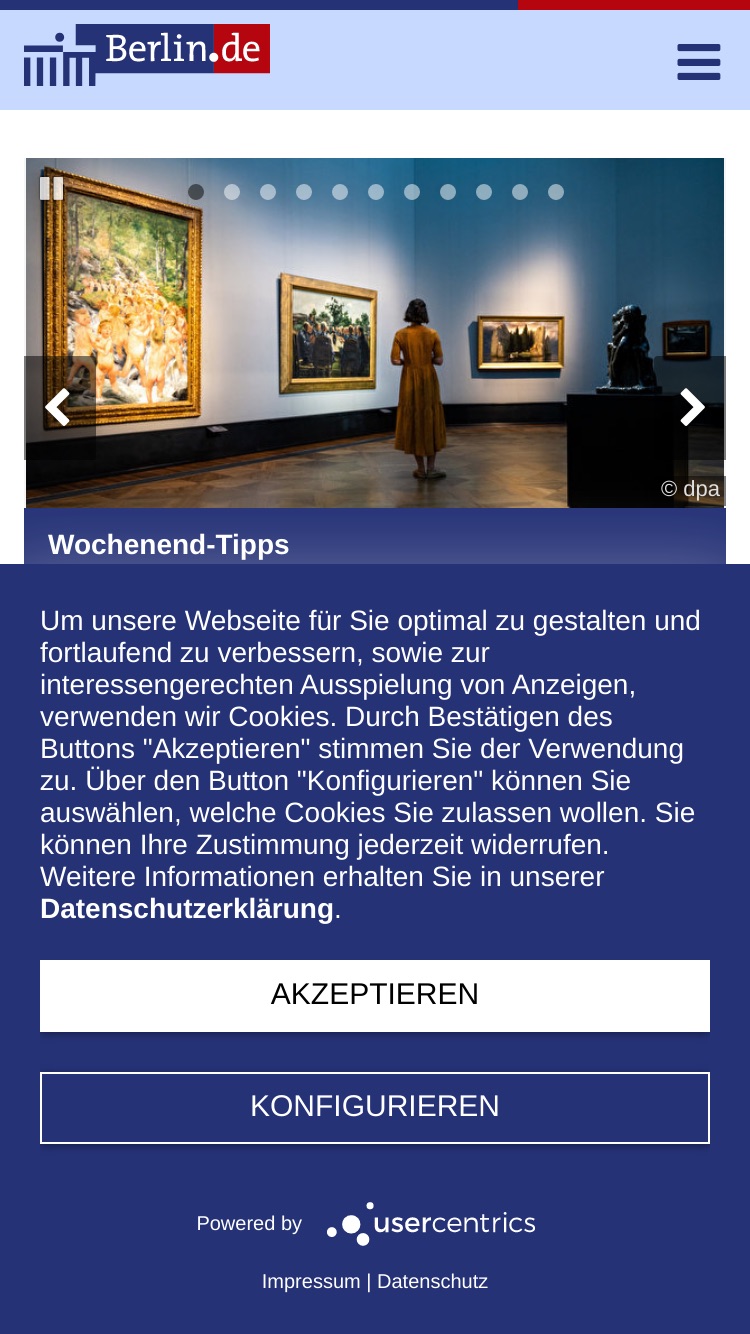Image resolution: width=750 pixels, height=1334 pixels.
Task: Pause the image slideshow
Action: pos(52,188)
